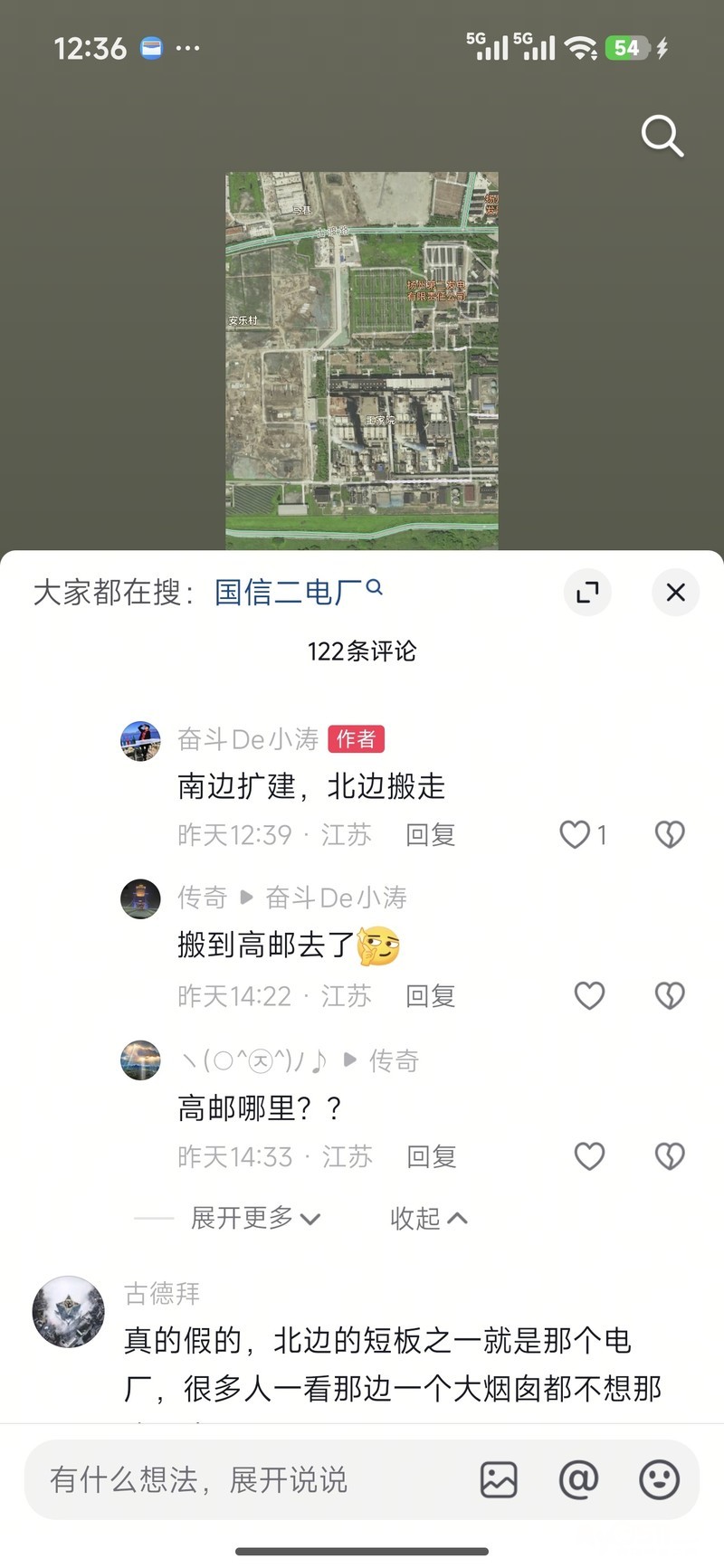Dislike 奋斗De小涛's comment
This screenshot has height=1568, width=724.
point(670,834)
